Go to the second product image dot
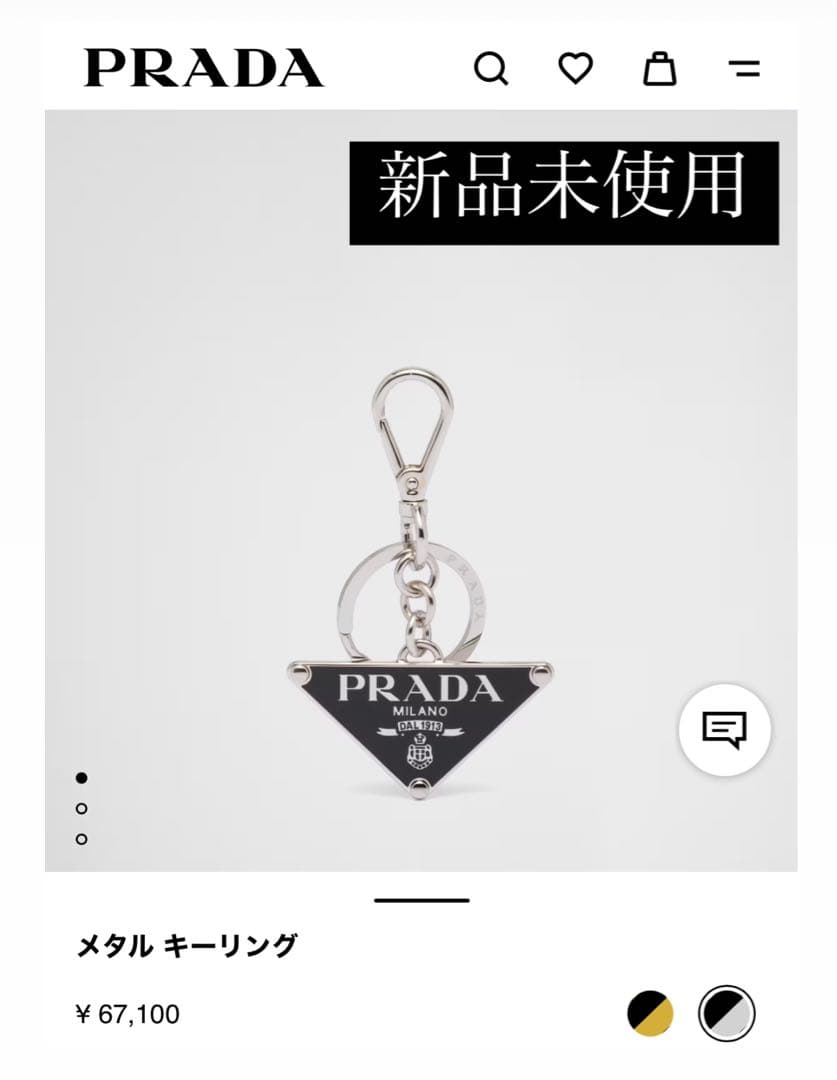The image size is (837, 1080). click(82, 808)
